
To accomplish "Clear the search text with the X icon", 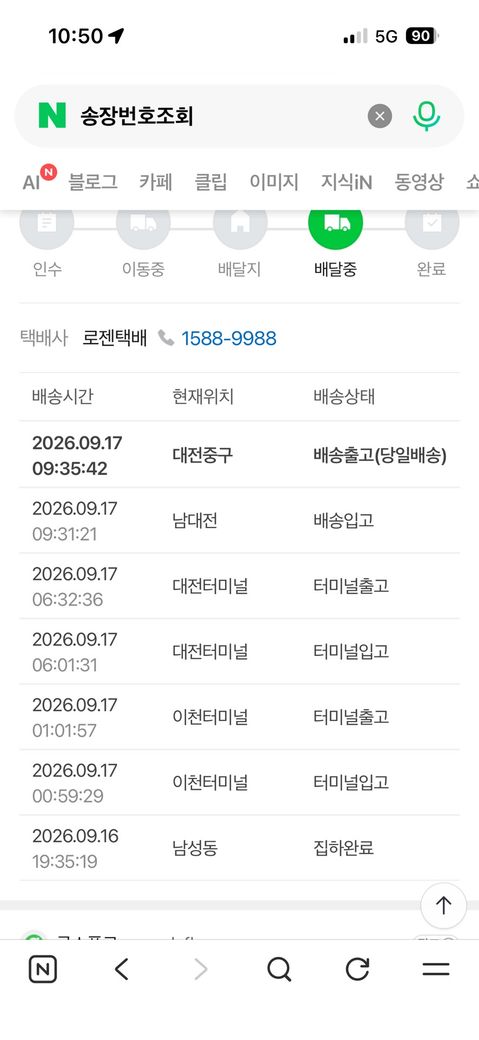I will tap(379, 117).
